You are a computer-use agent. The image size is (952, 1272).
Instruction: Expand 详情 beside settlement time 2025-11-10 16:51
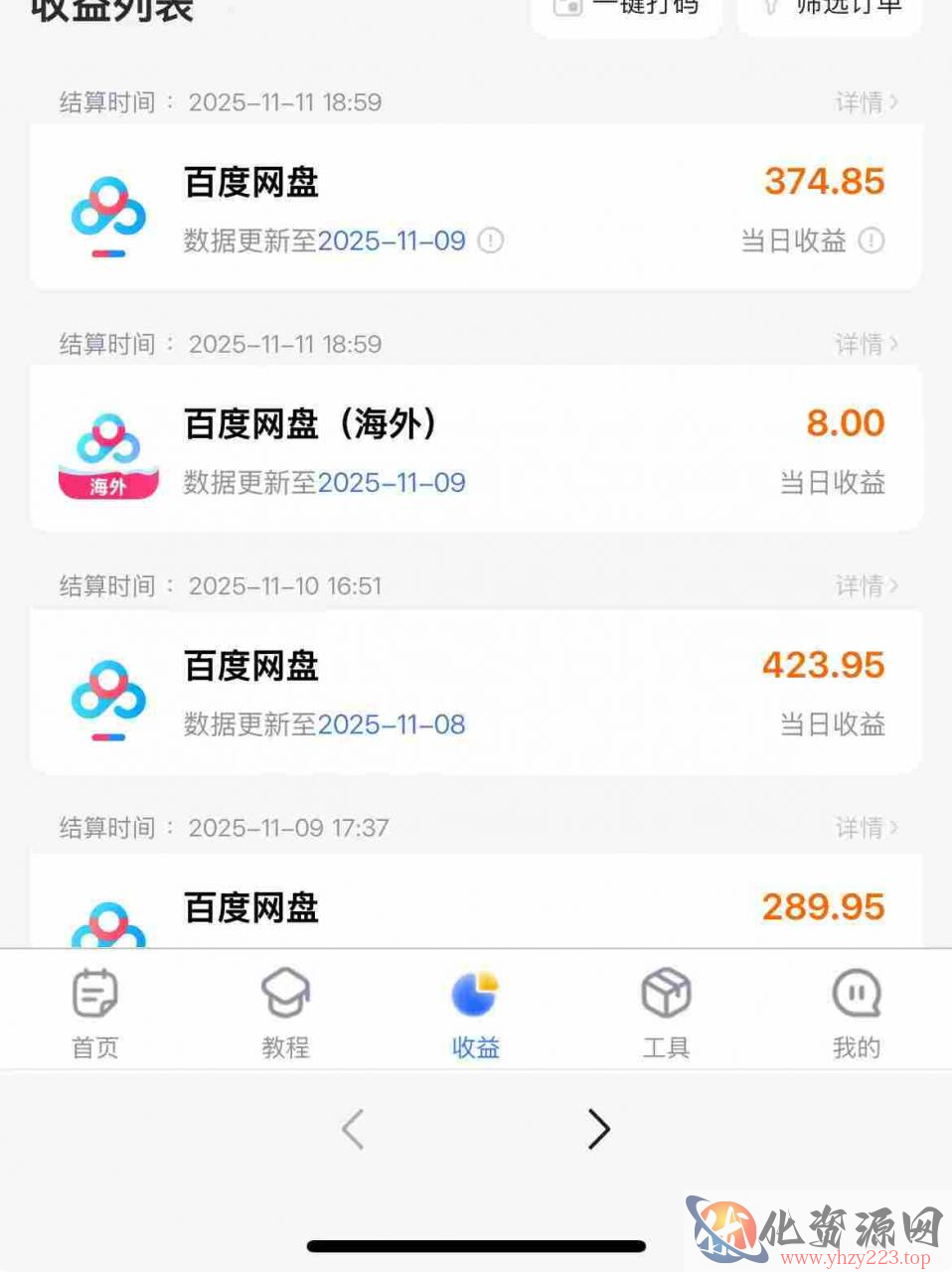[866, 585]
